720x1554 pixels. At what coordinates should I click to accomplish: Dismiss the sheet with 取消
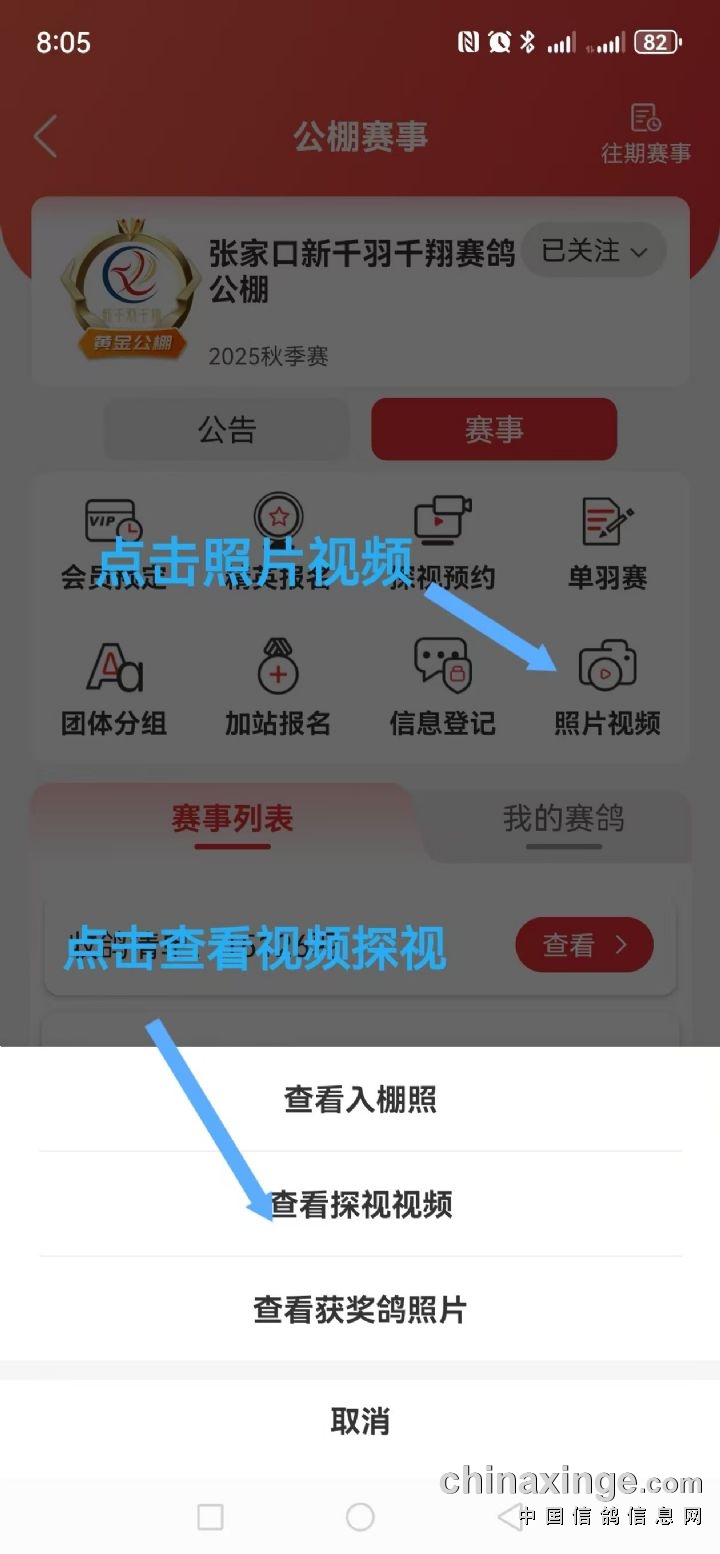(x=360, y=1420)
